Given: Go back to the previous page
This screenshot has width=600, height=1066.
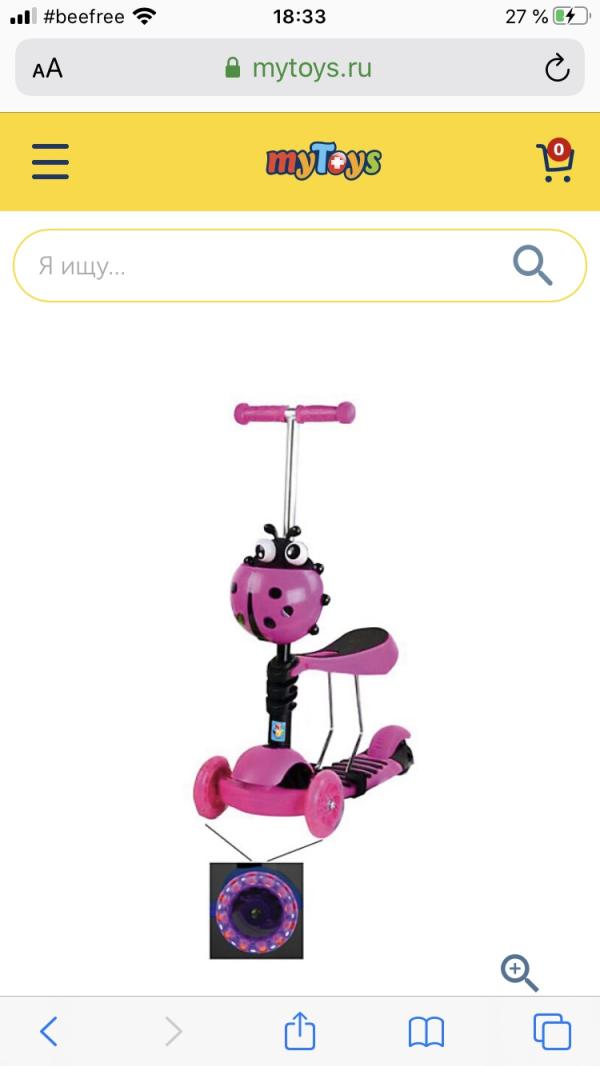Looking at the screenshot, I should 48,1031.
